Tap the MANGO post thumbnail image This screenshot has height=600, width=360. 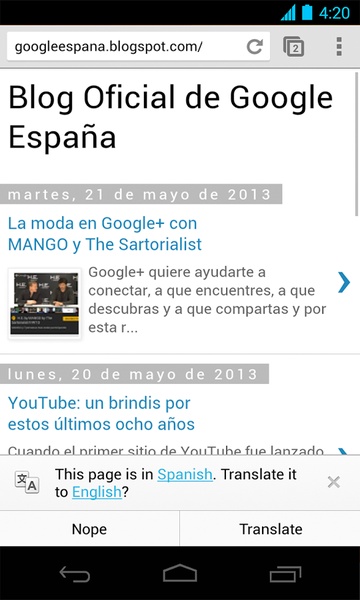(x=44, y=303)
